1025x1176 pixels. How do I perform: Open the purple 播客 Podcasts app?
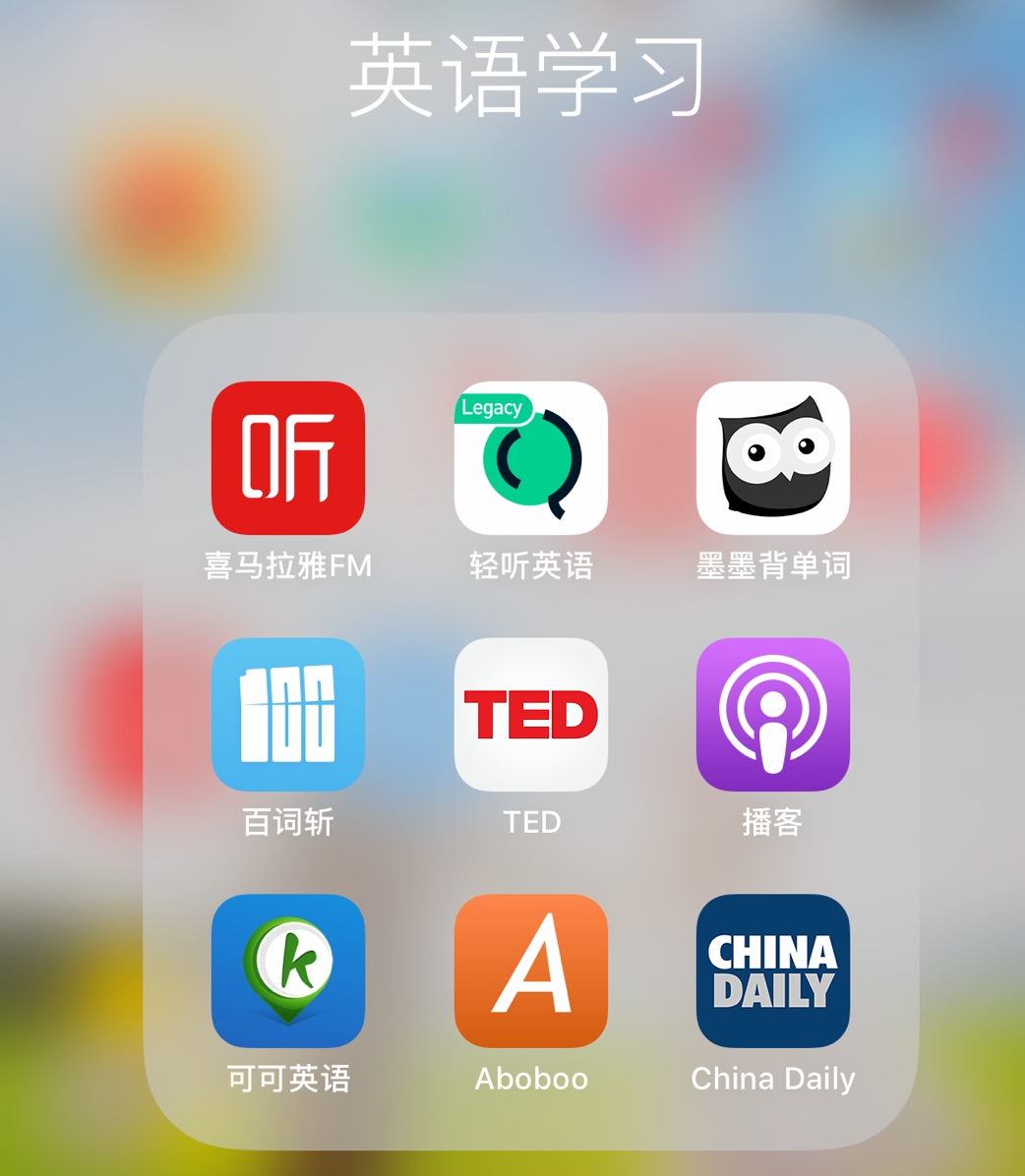pos(773,715)
